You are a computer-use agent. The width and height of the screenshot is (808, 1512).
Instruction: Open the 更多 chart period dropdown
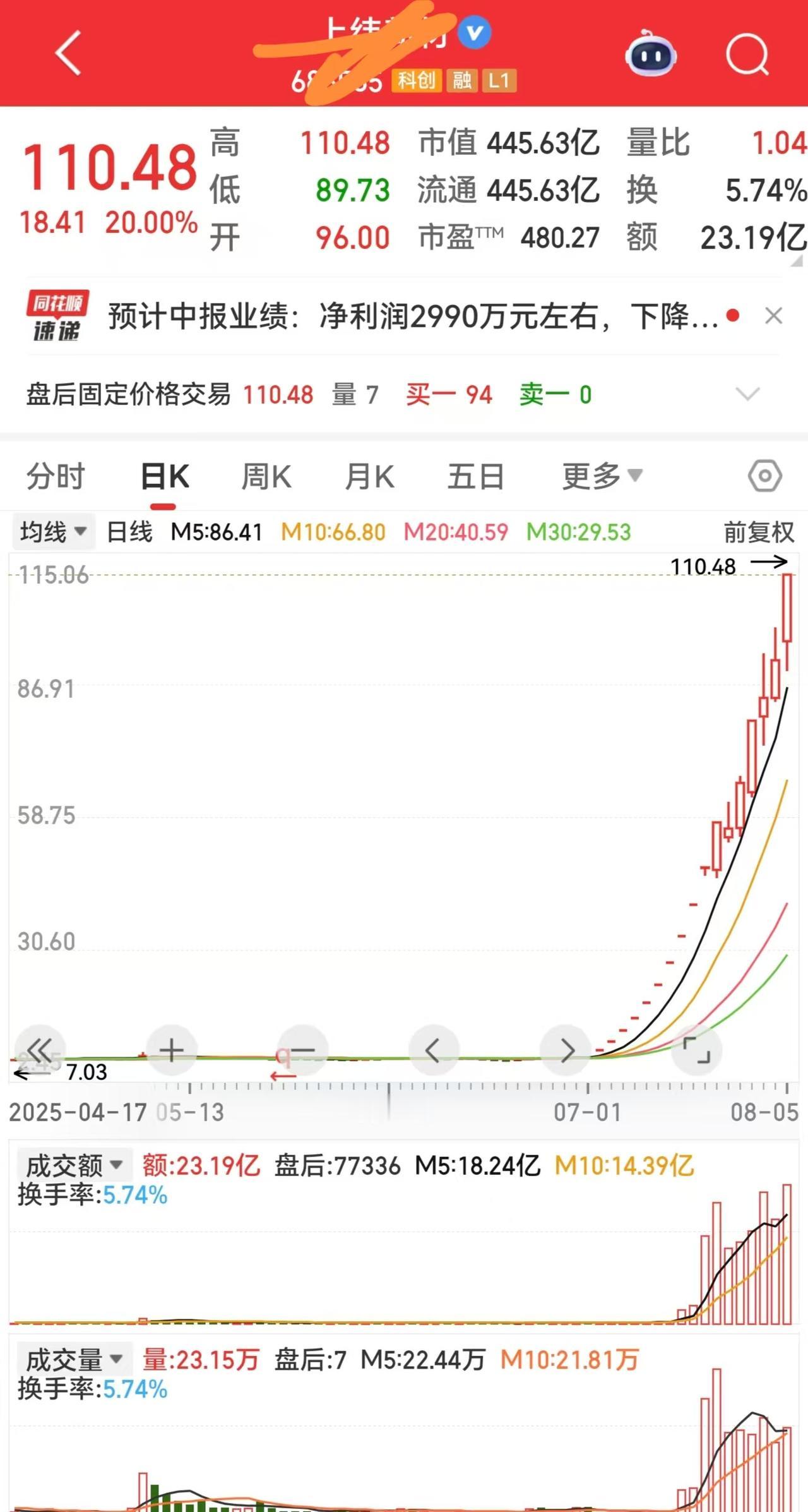coord(602,476)
